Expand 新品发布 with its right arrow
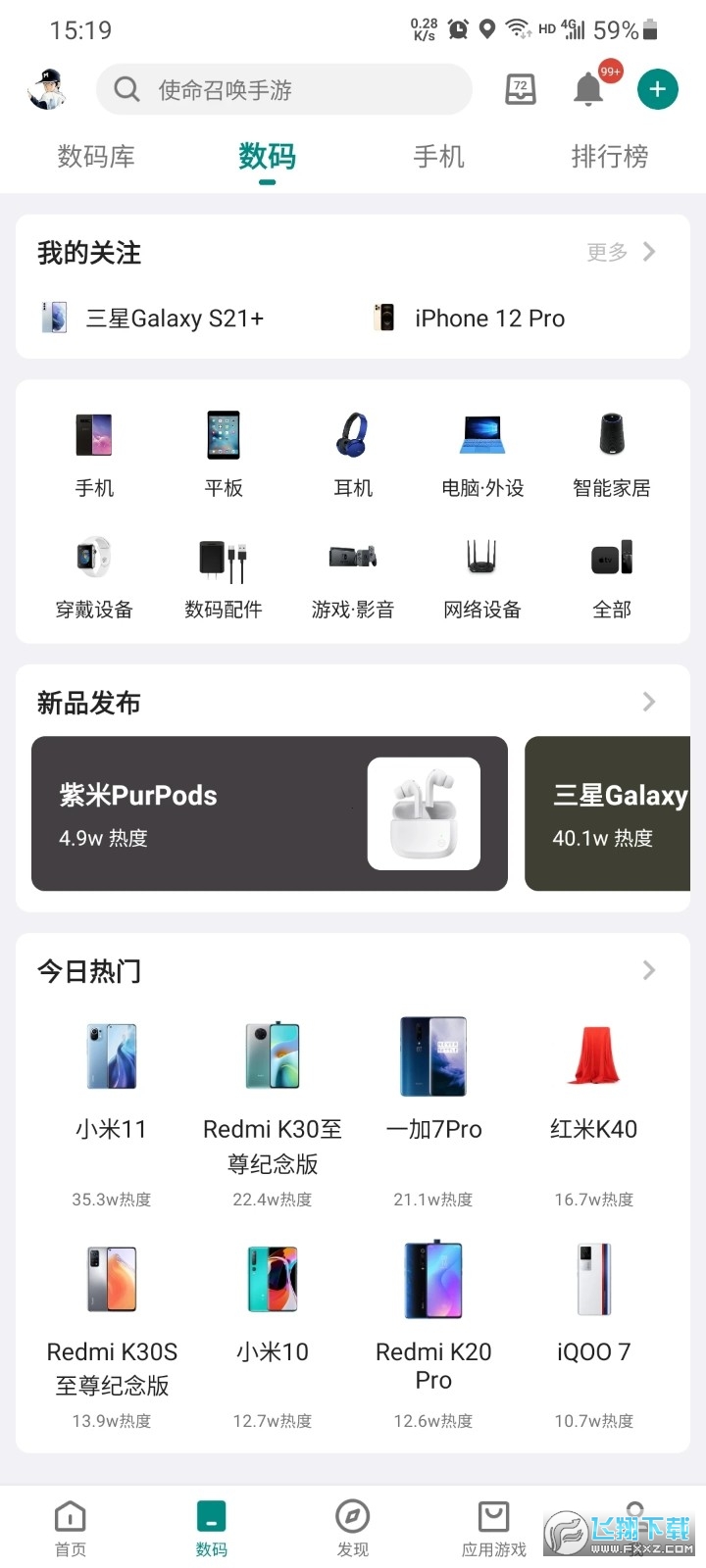This screenshot has width=706, height=1568. tap(647, 702)
